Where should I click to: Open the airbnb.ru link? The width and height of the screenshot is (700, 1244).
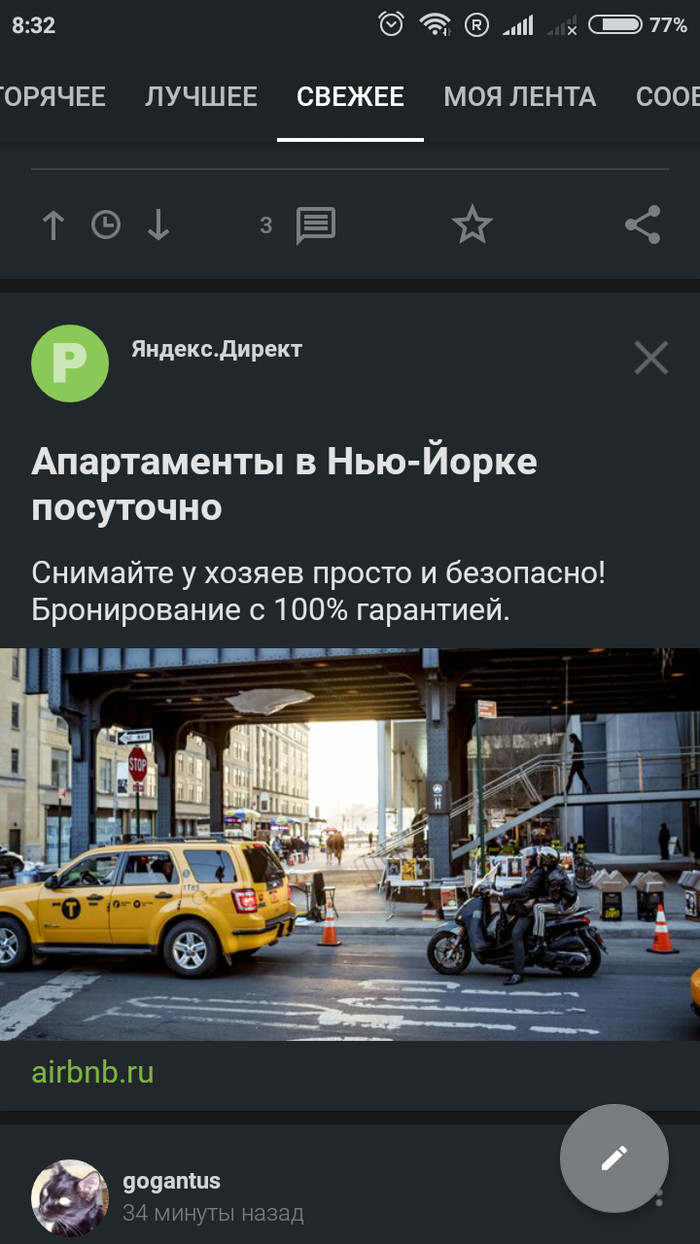93,1073
